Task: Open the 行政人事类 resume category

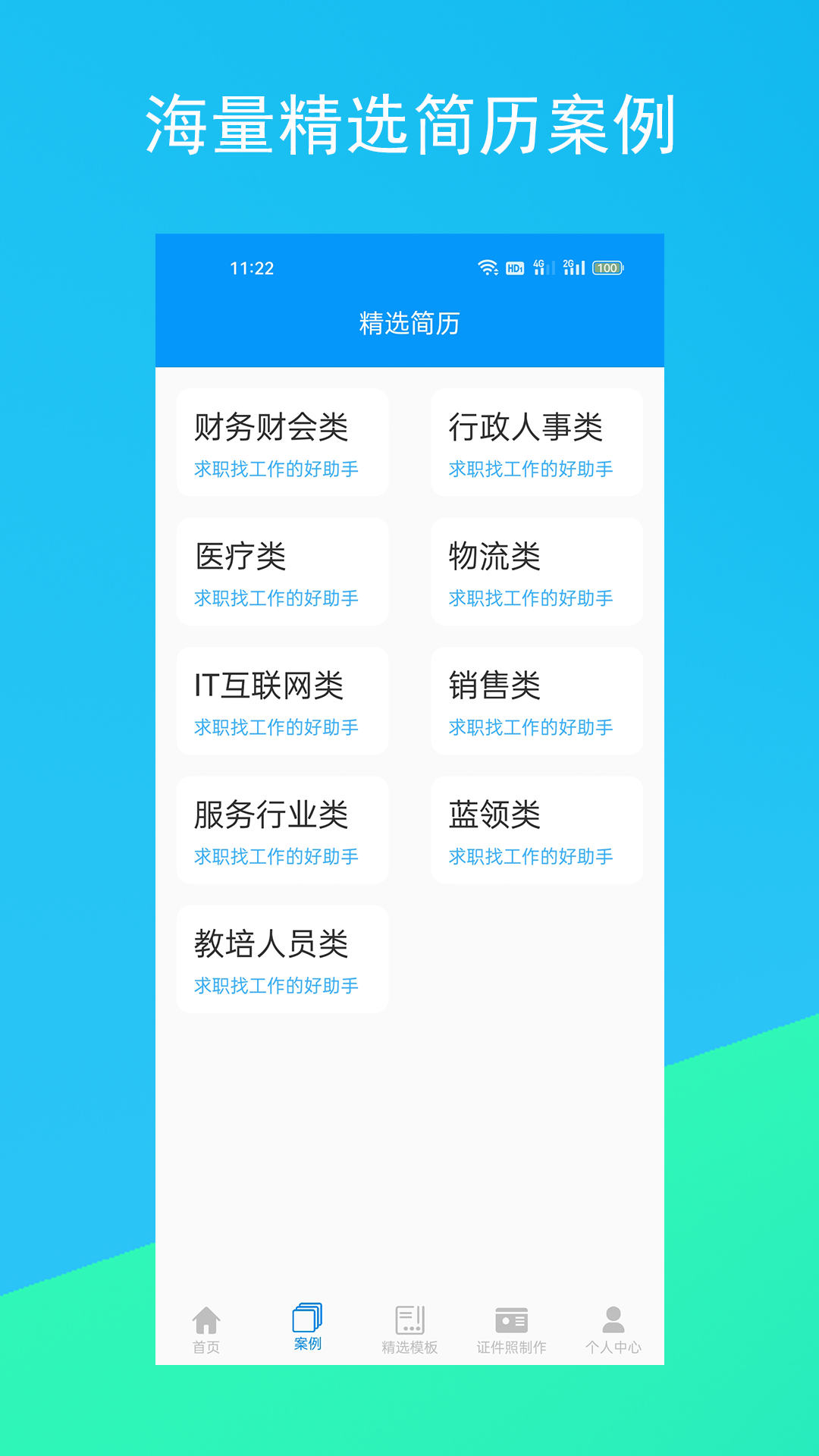Action: (536, 442)
